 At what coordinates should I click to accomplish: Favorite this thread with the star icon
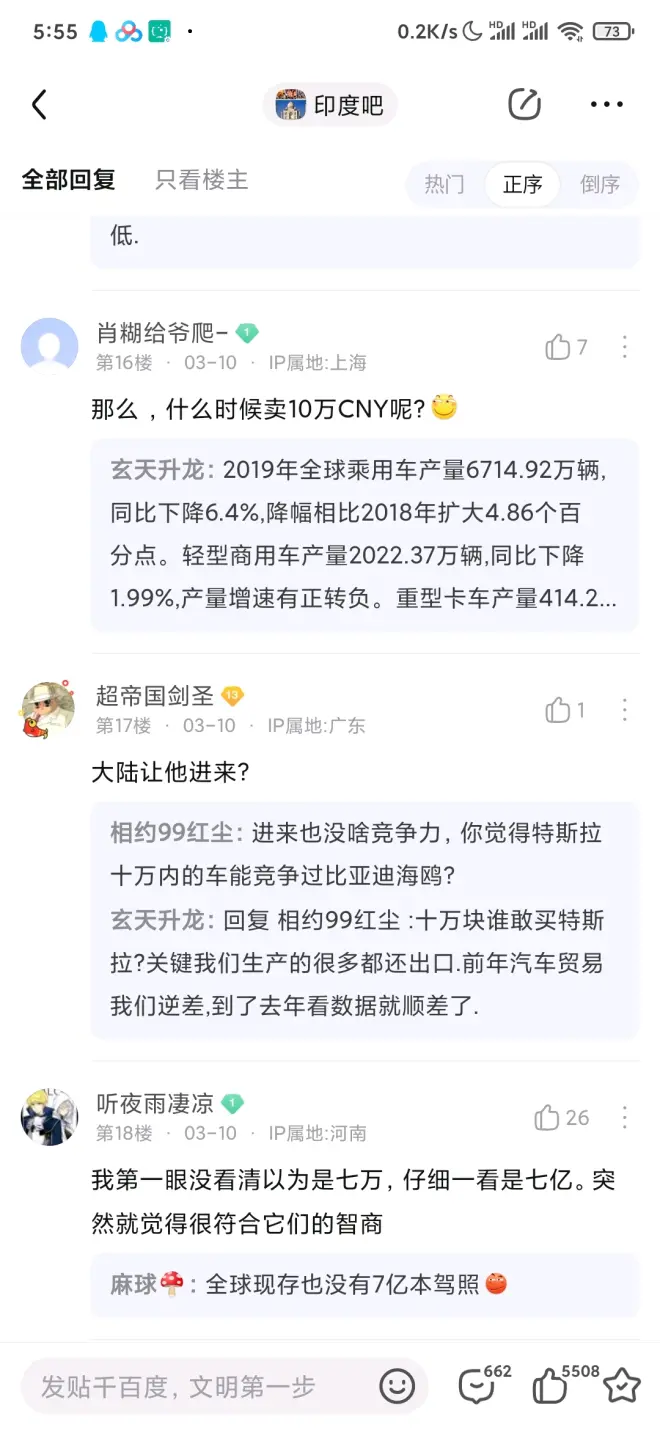point(622,1386)
